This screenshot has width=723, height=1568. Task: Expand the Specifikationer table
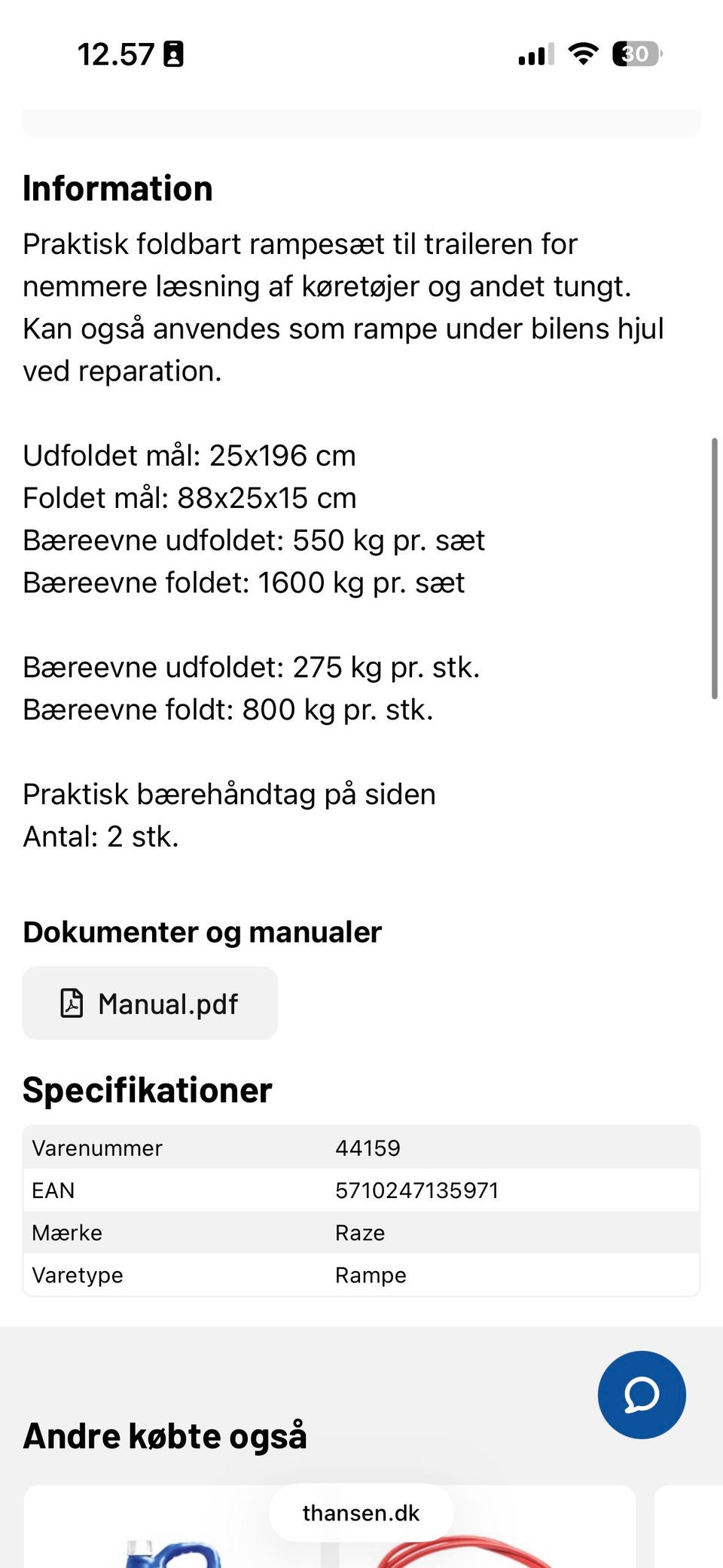(x=148, y=1089)
